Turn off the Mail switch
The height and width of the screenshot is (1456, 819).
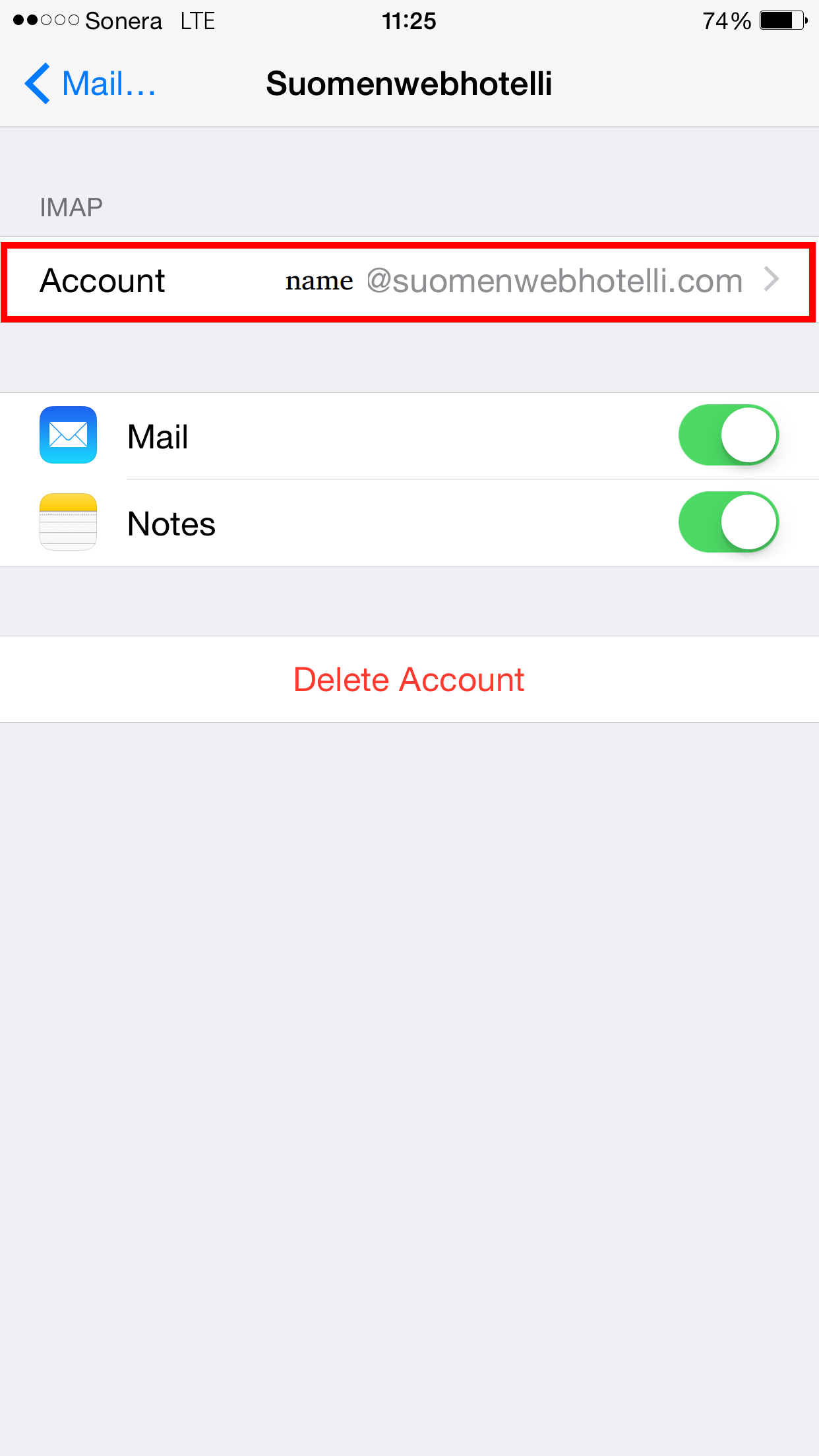click(729, 435)
